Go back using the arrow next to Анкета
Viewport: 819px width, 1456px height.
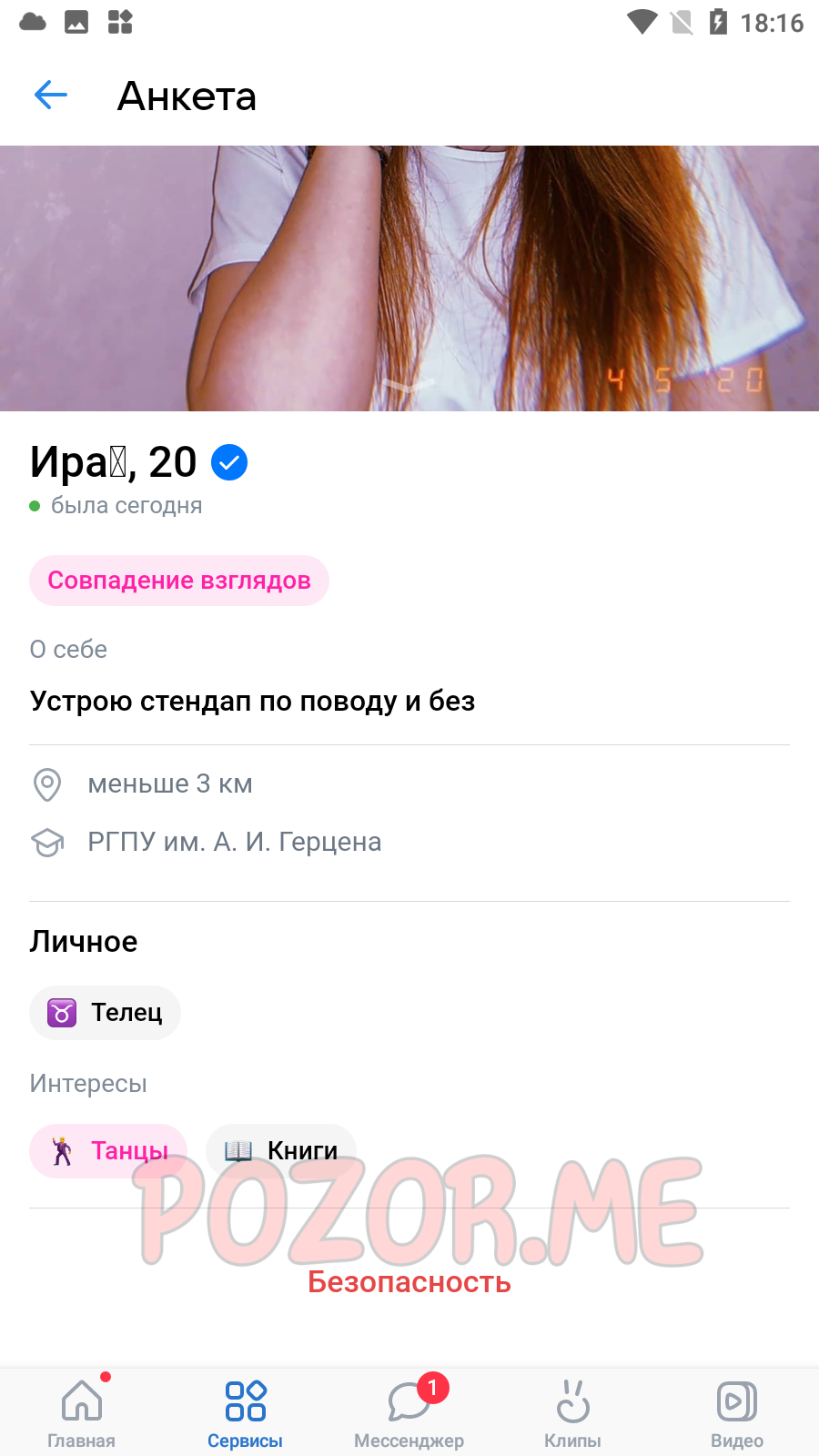point(51,95)
